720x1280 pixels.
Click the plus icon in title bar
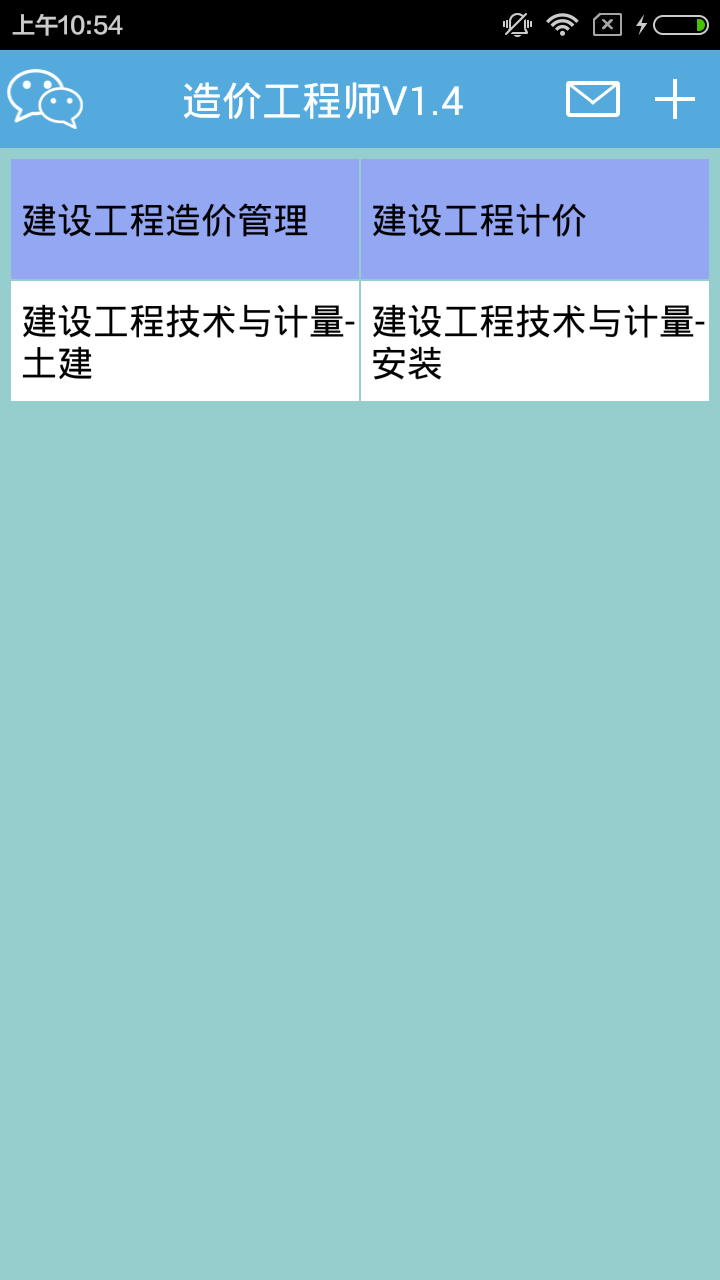point(676,99)
